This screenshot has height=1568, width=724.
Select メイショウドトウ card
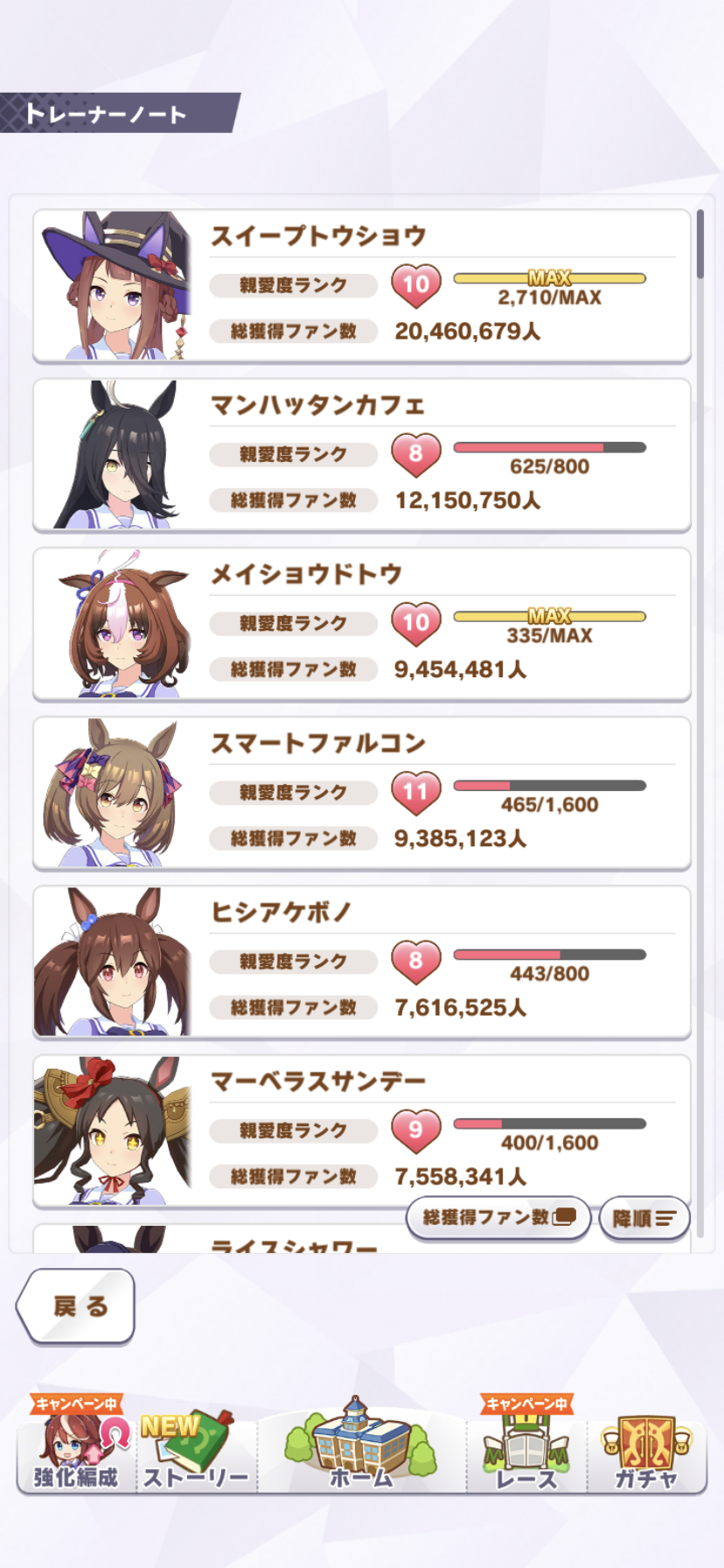(361, 623)
